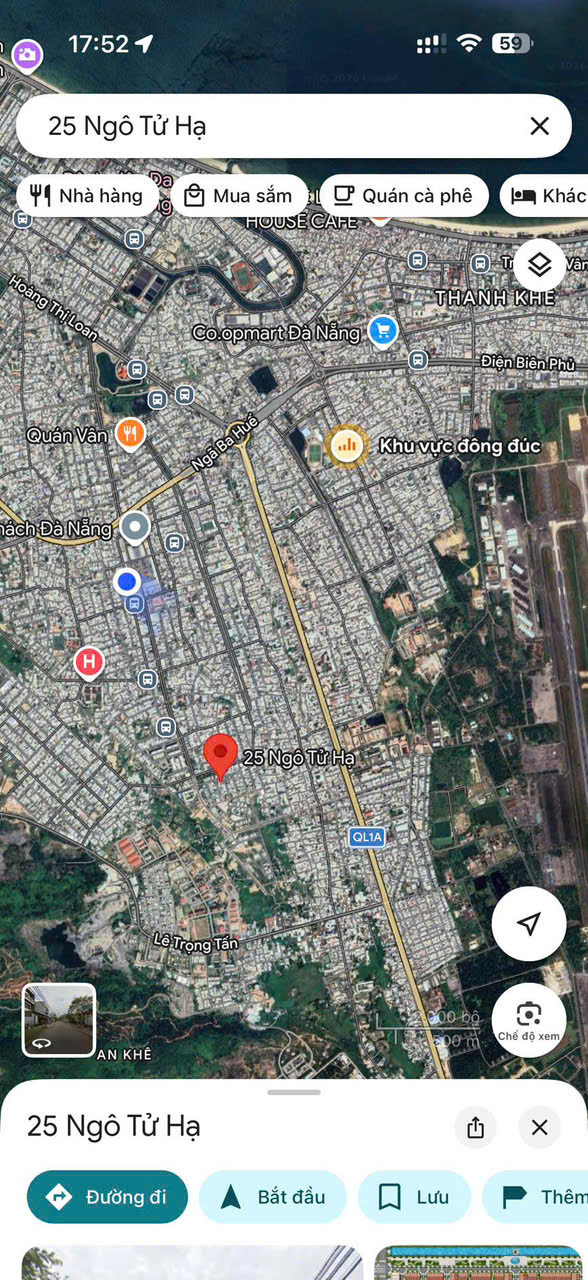Save the place with Lưu
Screen dimensions: 588x1280
point(414,1197)
